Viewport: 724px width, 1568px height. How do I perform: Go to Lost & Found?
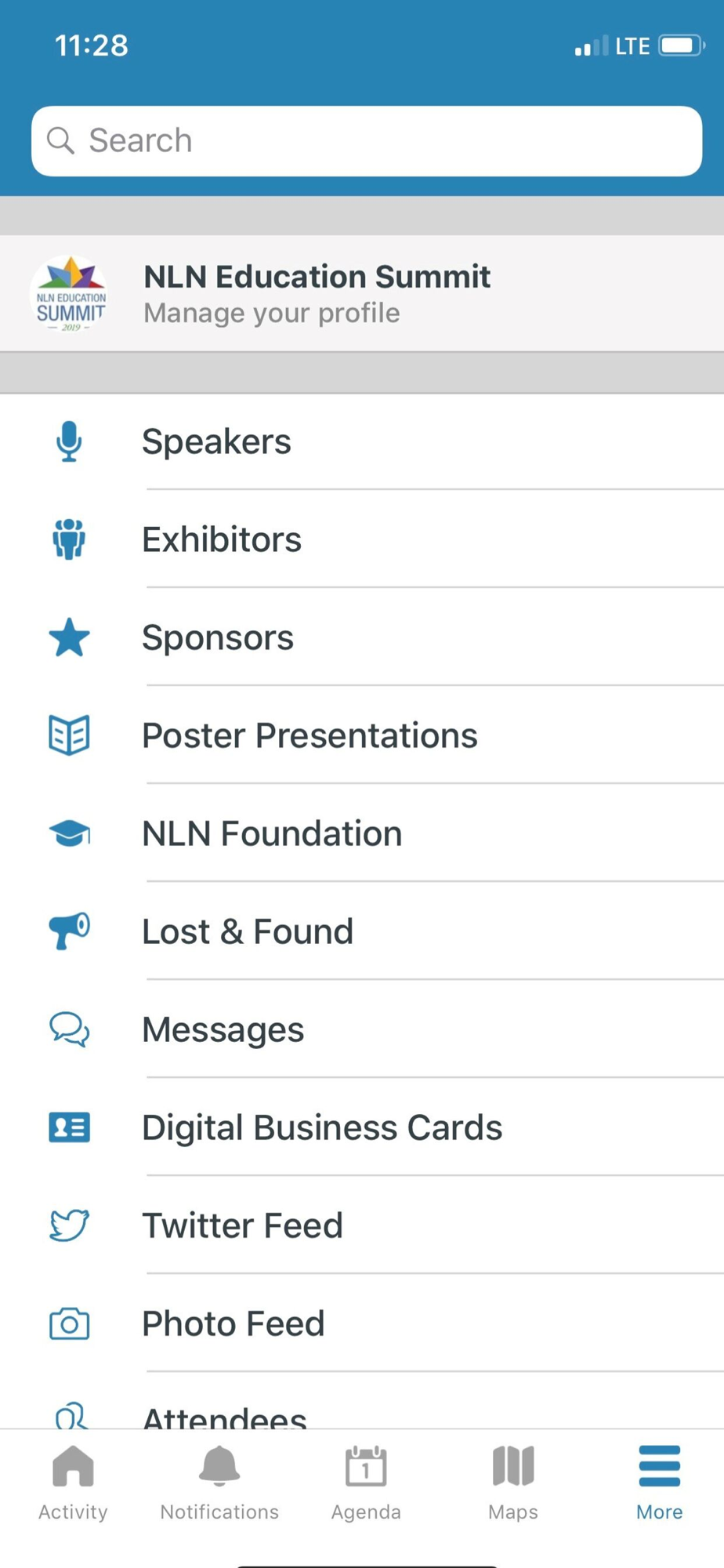(362, 931)
